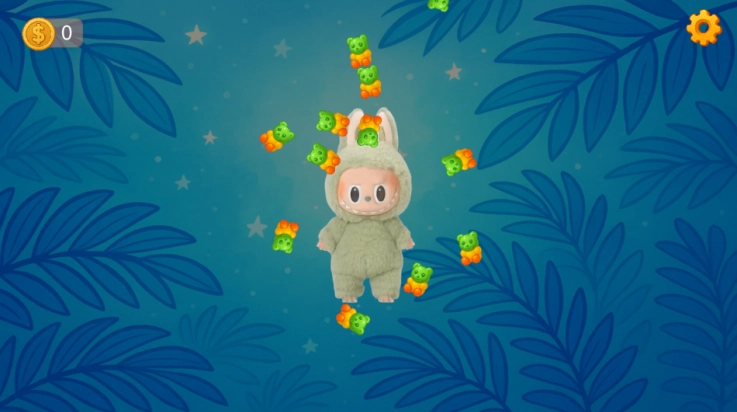The height and width of the screenshot is (412, 737).
Task: Open the settings gear
Action: [x=704, y=28]
